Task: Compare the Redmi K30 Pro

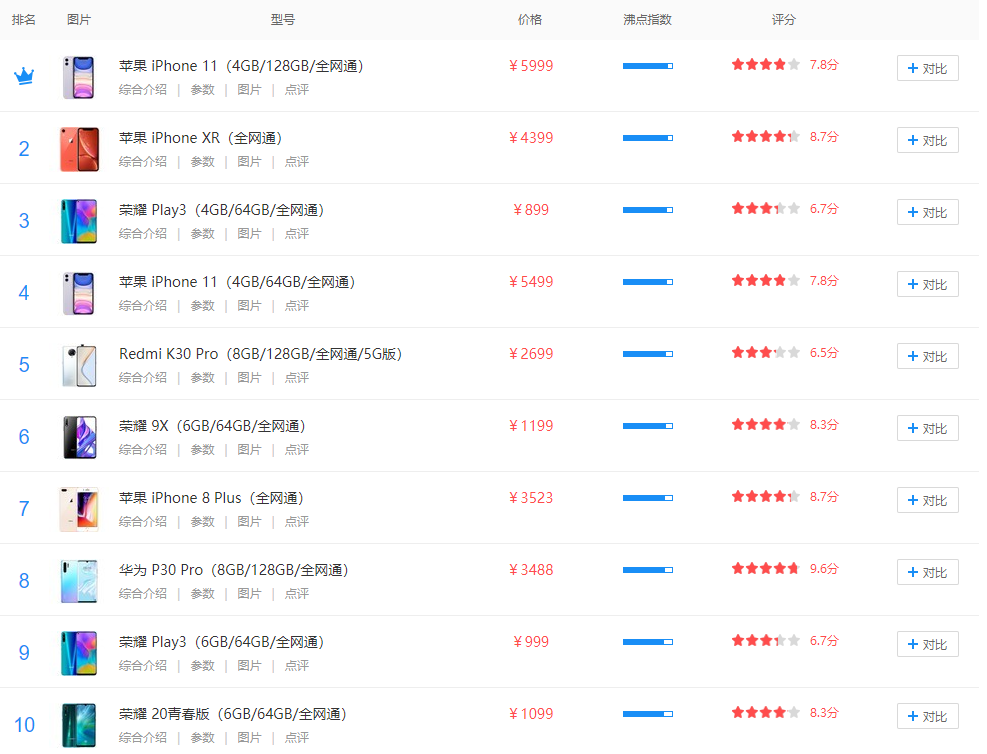Action: point(927,356)
